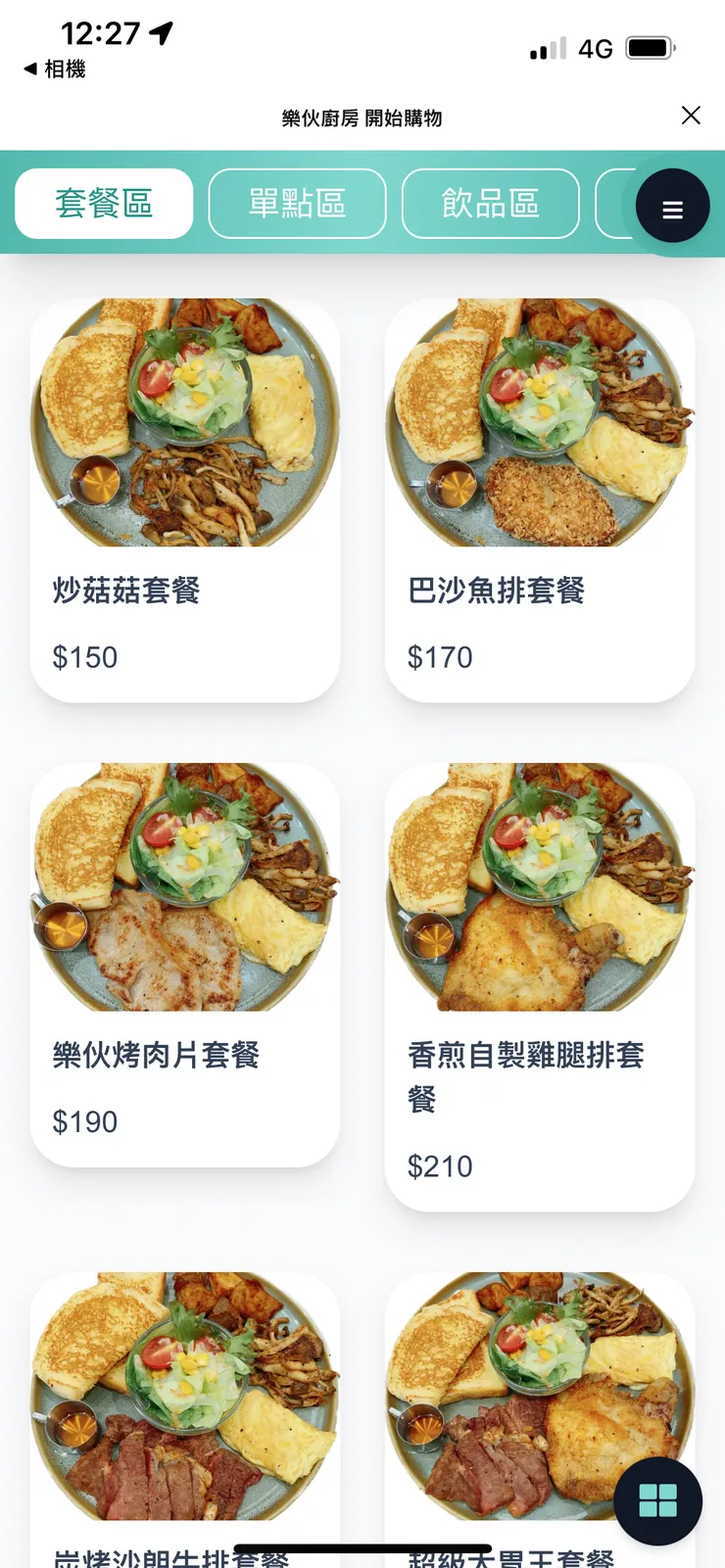The width and height of the screenshot is (725, 1568).
Task: Close the 開始購物 shopping view
Action: (691, 116)
